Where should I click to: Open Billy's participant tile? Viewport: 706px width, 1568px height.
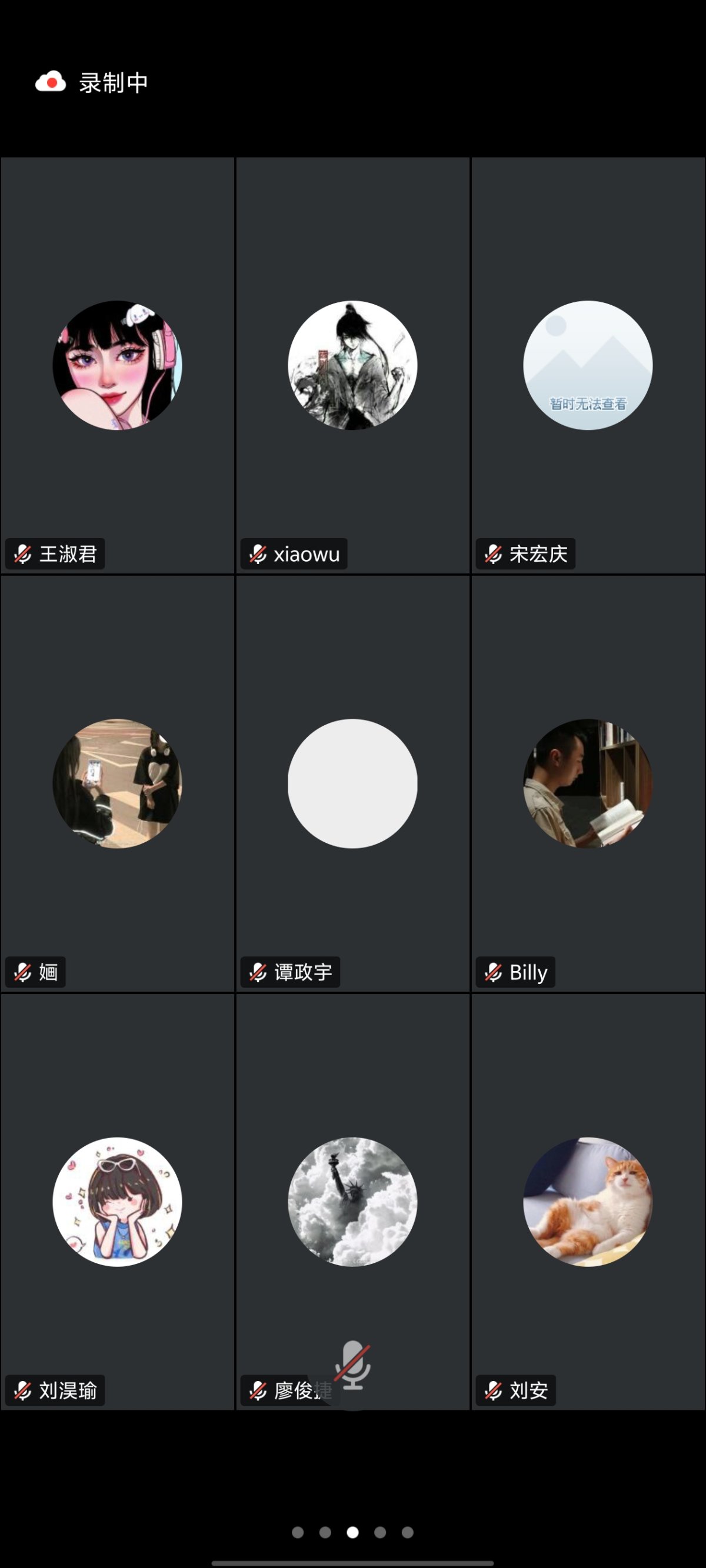[588, 783]
